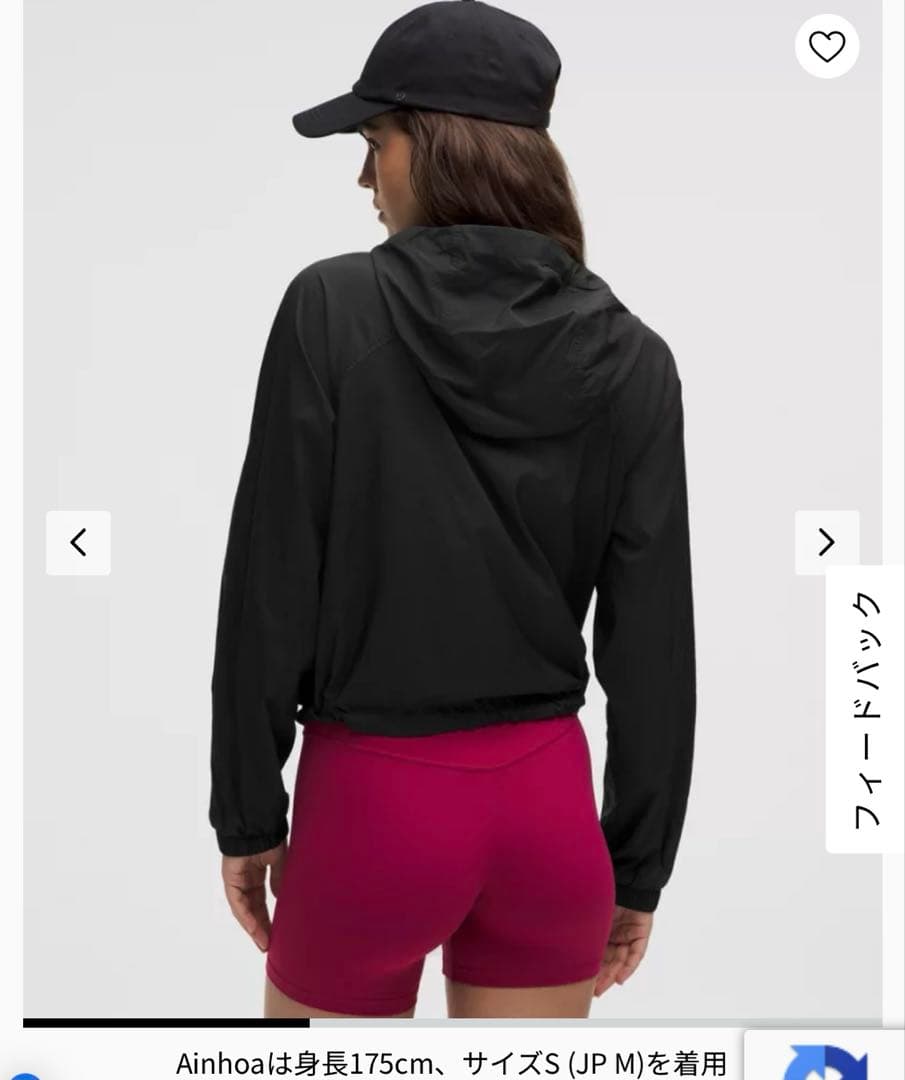Open the next product photo with the right arrow
The height and width of the screenshot is (1080, 905).
pos(826,542)
